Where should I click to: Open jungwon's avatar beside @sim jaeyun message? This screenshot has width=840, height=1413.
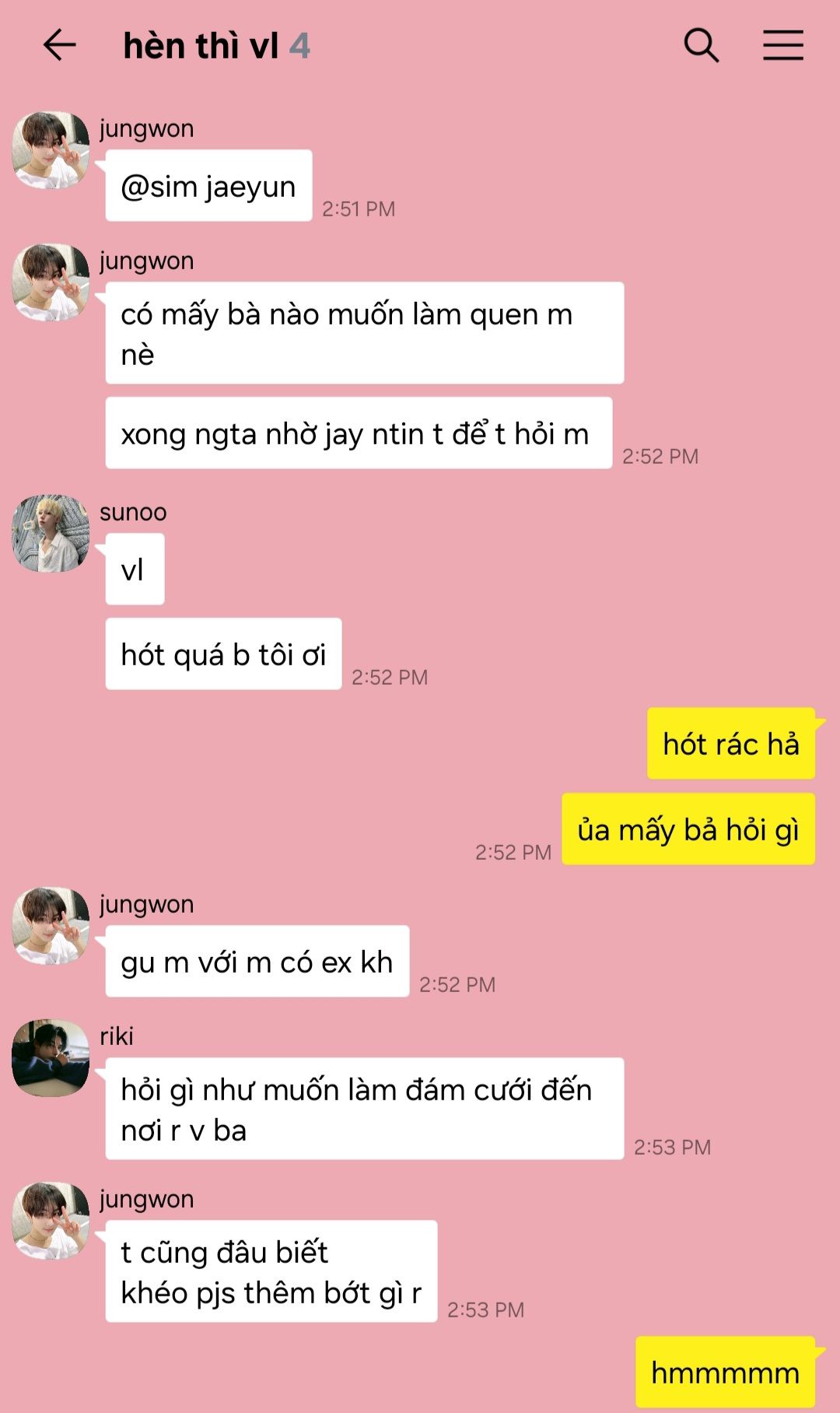[51, 150]
